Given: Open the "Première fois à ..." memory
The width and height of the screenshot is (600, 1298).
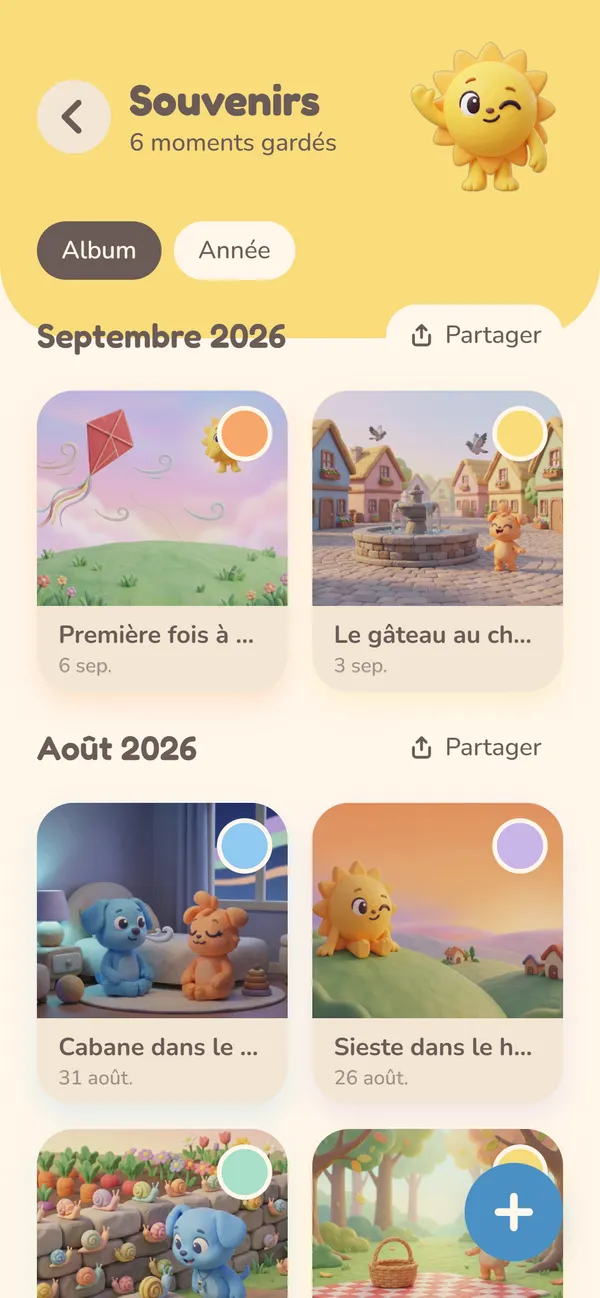Looking at the screenshot, I should point(162,541).
